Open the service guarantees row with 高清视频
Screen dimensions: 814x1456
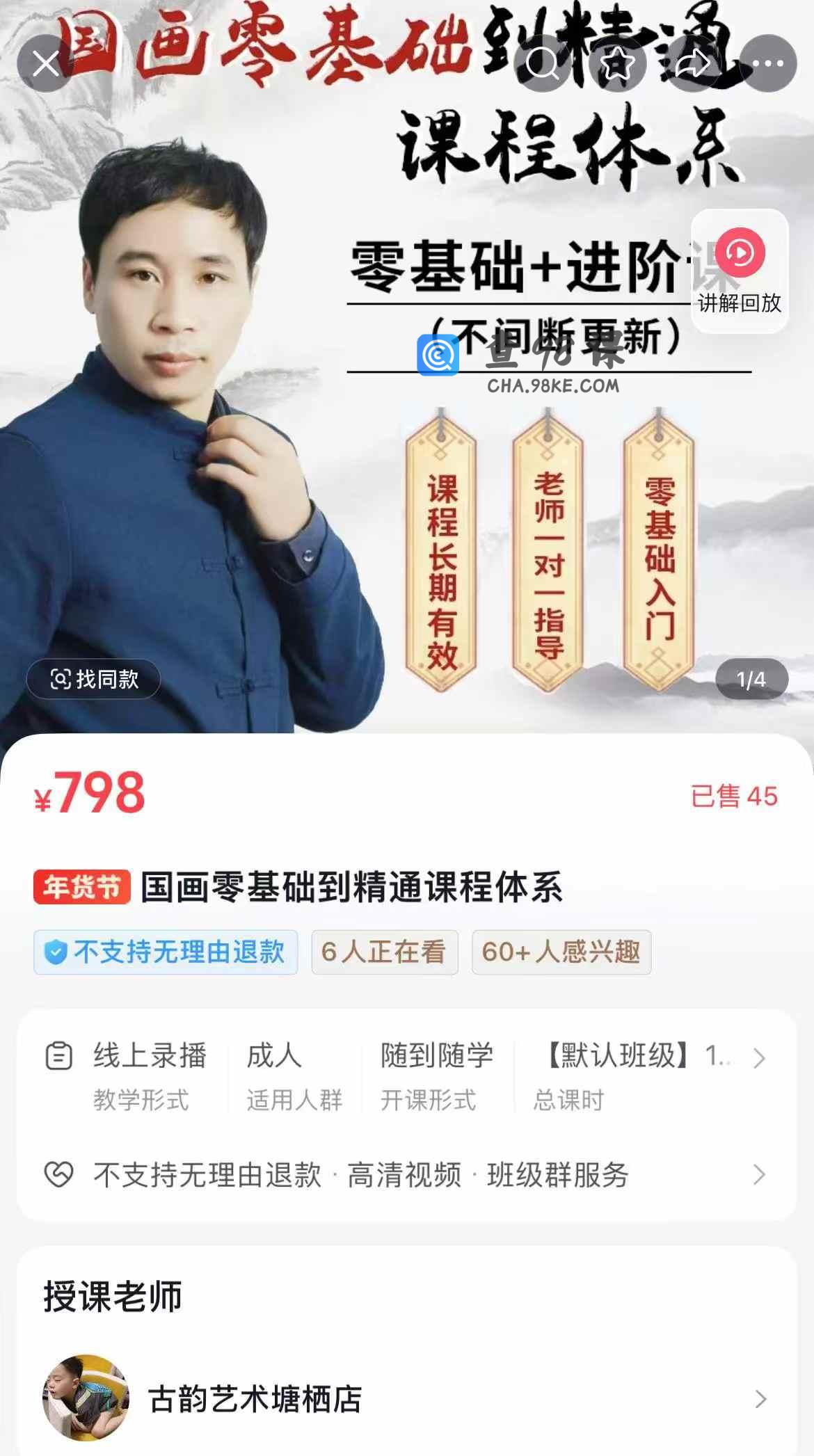pyautogui.click(x=406, y=1175)
